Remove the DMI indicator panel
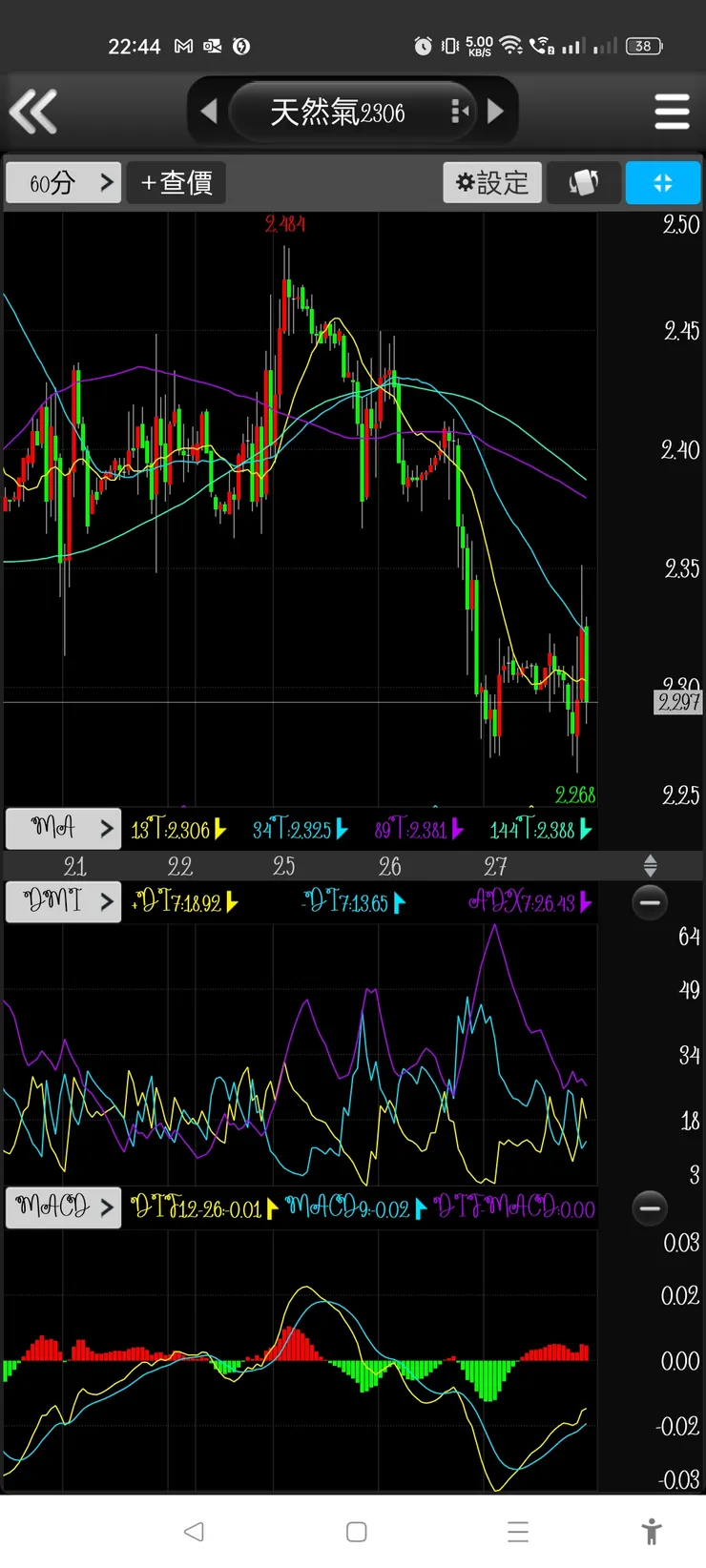 click(x=650, y=902)
